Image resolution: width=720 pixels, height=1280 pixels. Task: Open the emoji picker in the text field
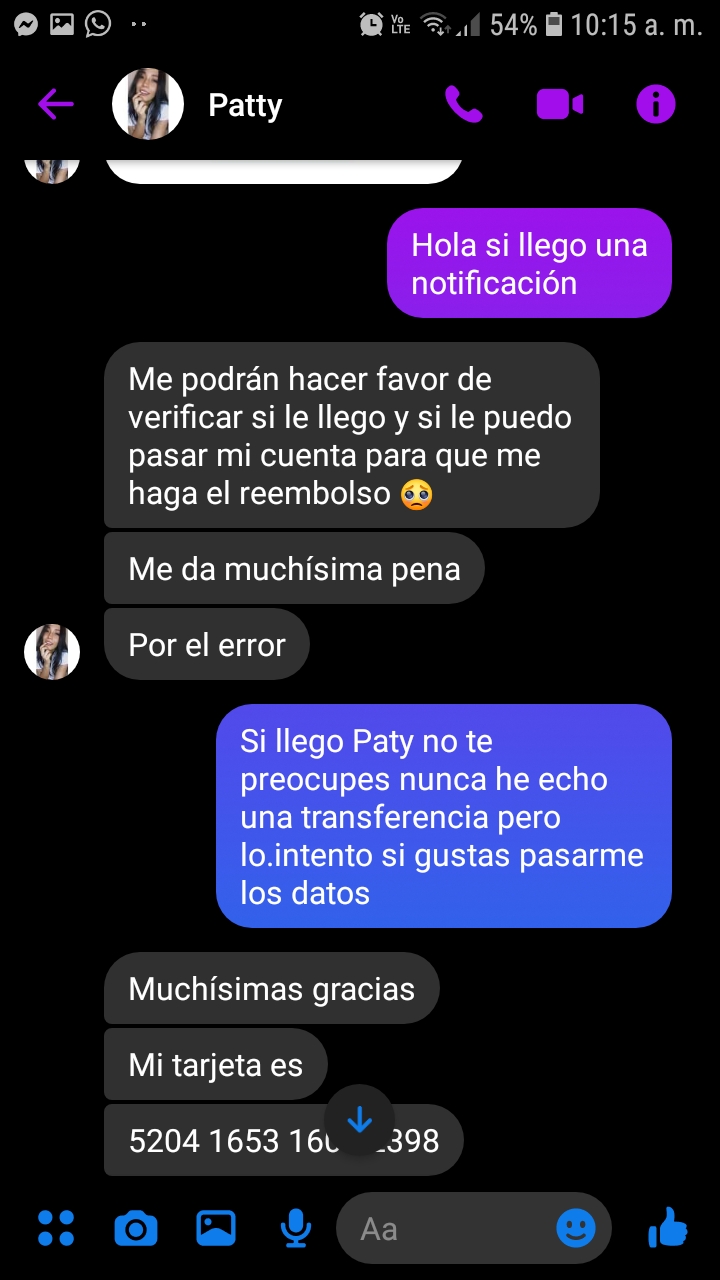(x=576, y=1228)
